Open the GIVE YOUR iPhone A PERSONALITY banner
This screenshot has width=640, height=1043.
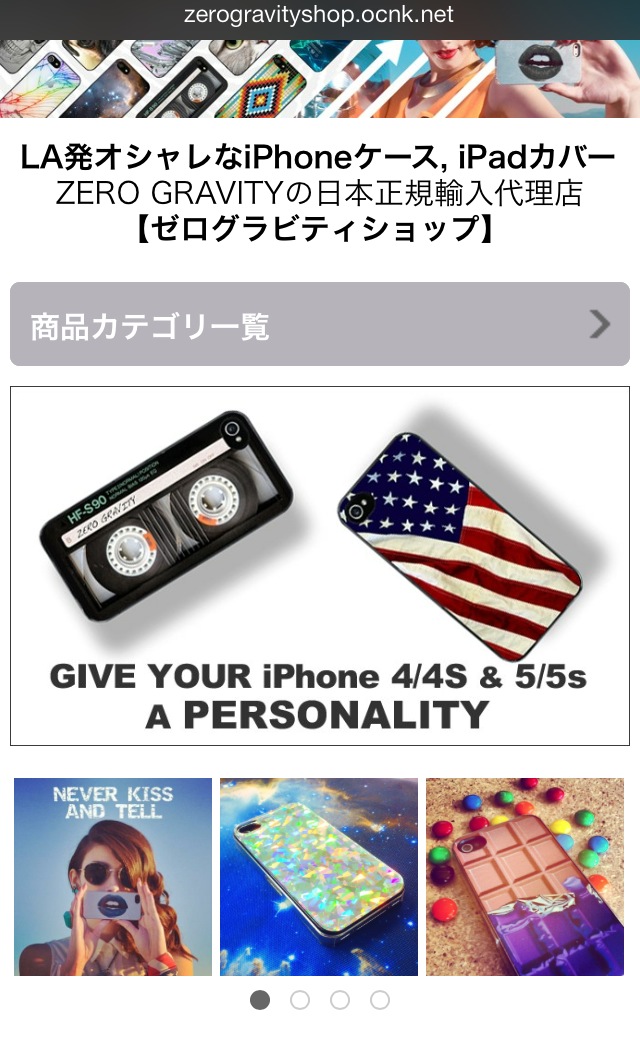pyautogui.click(x=320, y=566)
